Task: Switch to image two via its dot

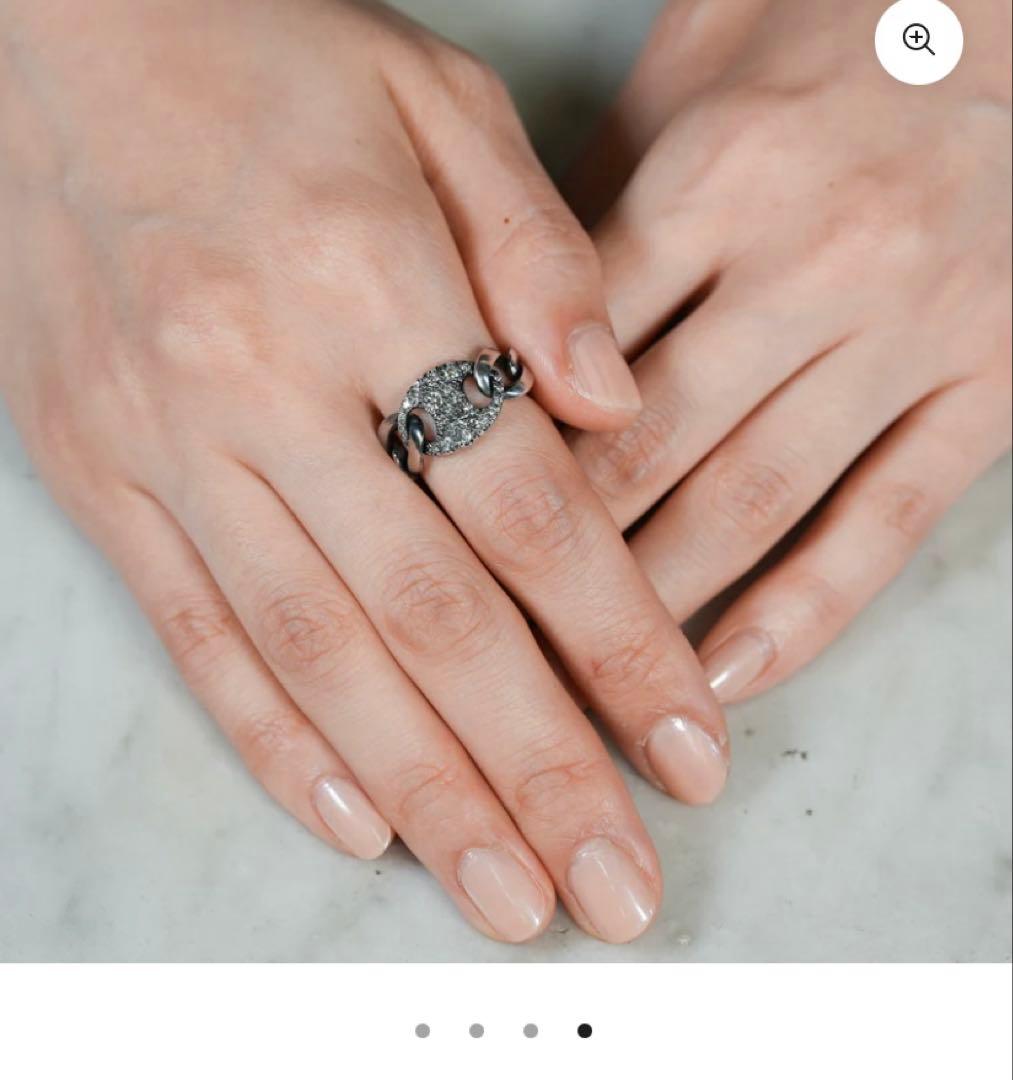Action: [x=475, y=1030]
